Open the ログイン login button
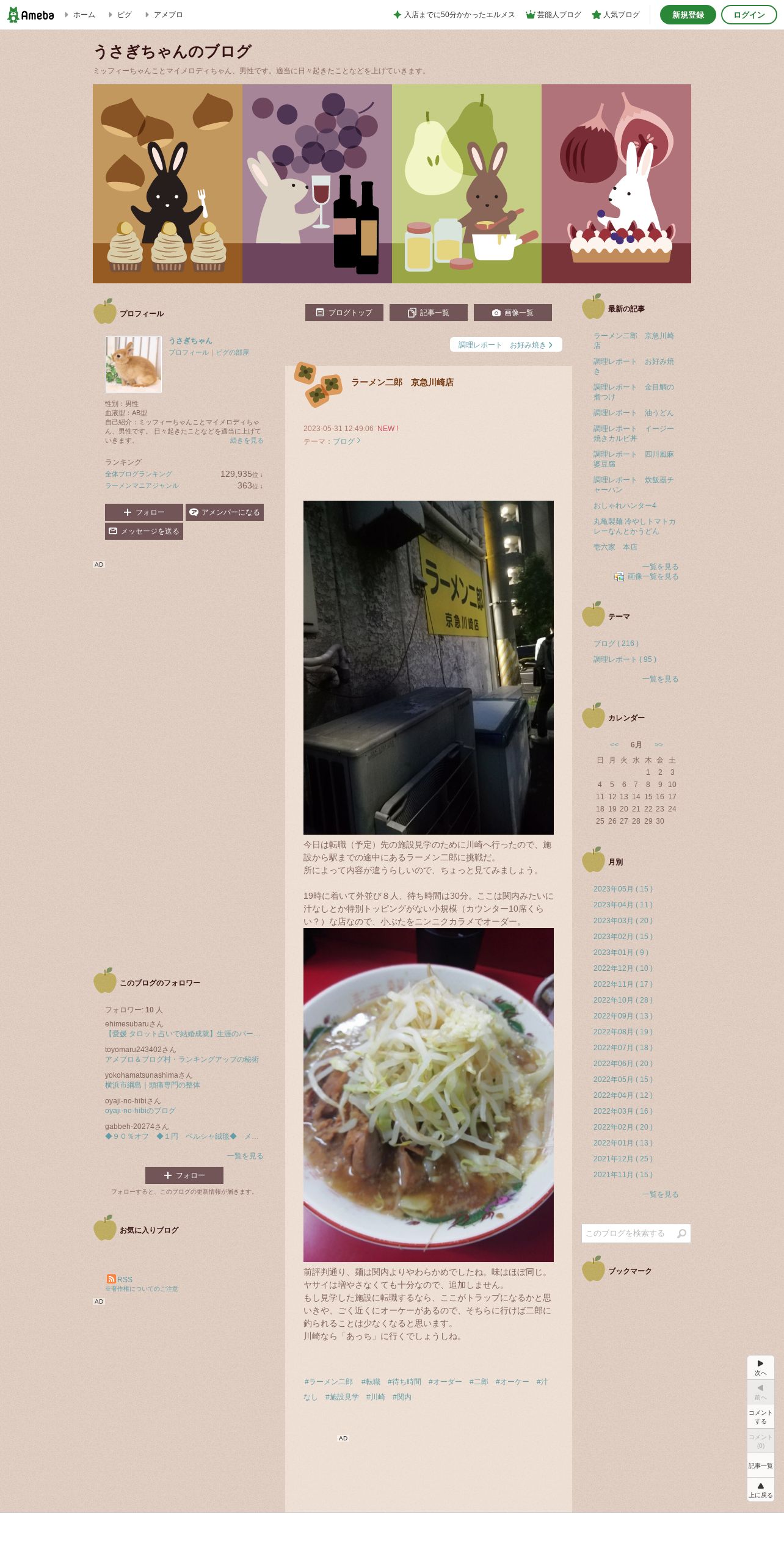784x1568 pixels. pyautogui.click(x=749, y=15)
